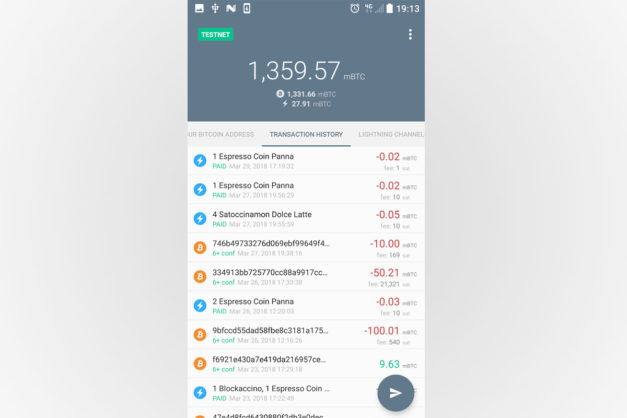627x418 pixels.
Task: Open the 4 Satoccinamon Dolce Latte payment
Action: click(x=306, y=219)
